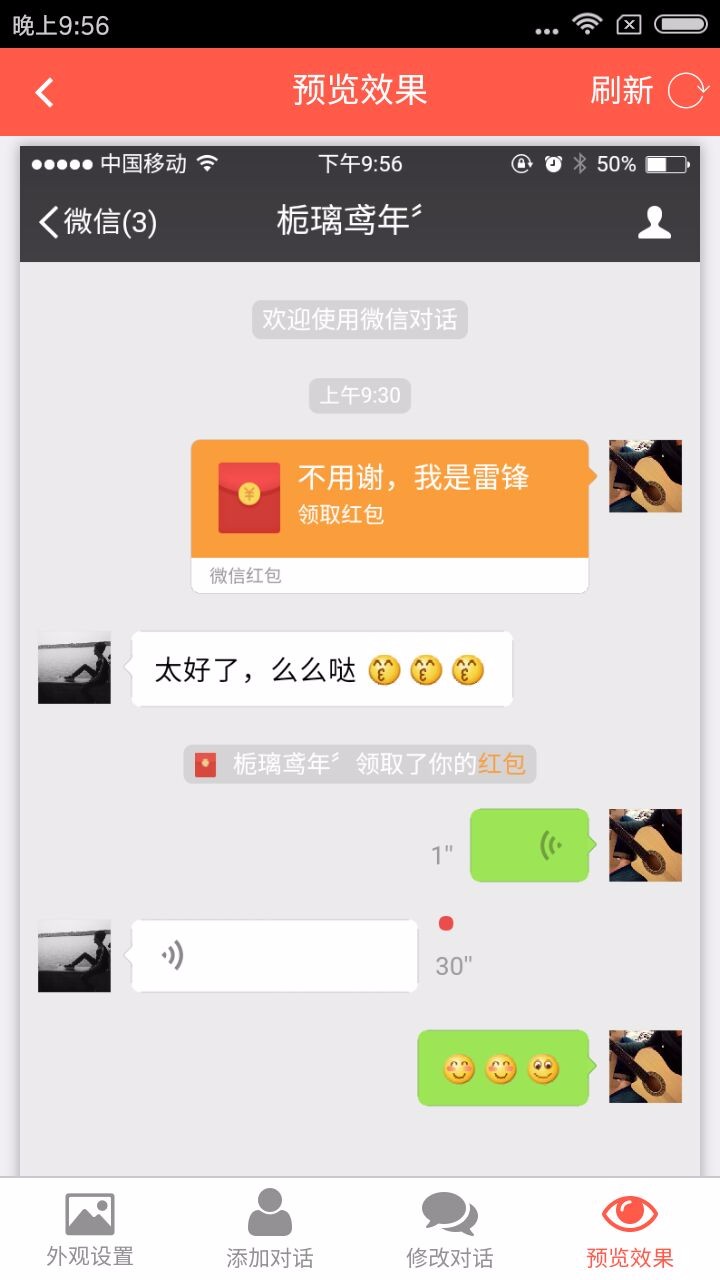This screenshot has height=1280, width=720.
Task: Select the 修改对话 tab
Action: (450, 1229)
